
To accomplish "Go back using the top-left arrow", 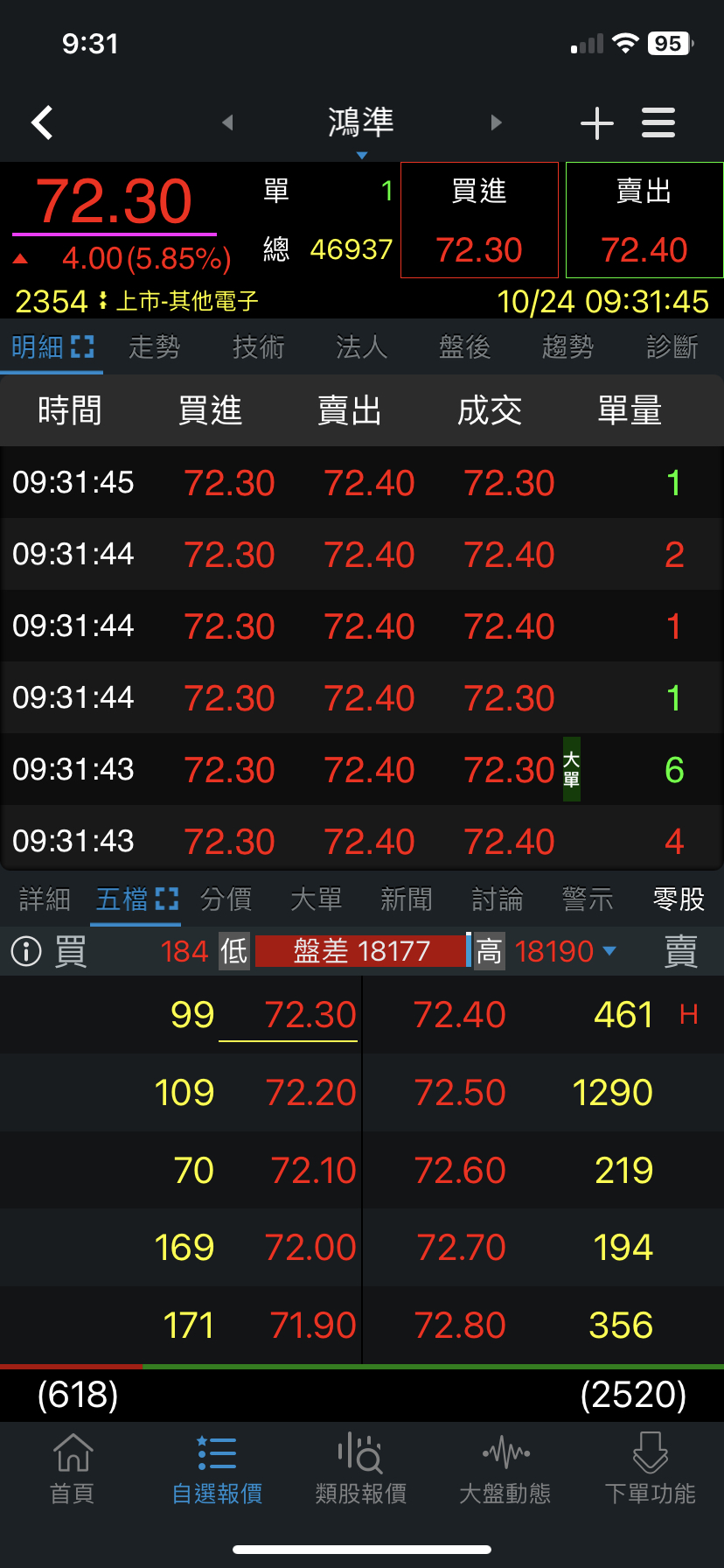I will (x=42, y=122).
